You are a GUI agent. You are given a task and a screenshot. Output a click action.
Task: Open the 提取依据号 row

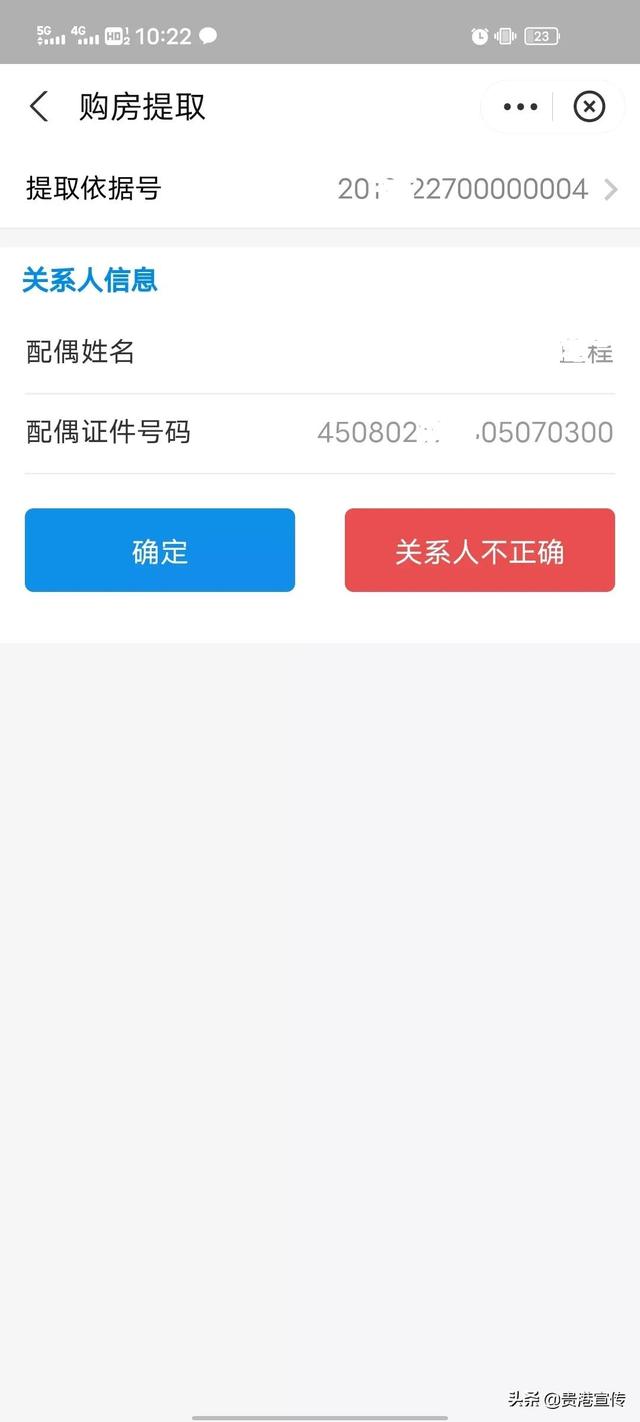[x=320, y=188]
